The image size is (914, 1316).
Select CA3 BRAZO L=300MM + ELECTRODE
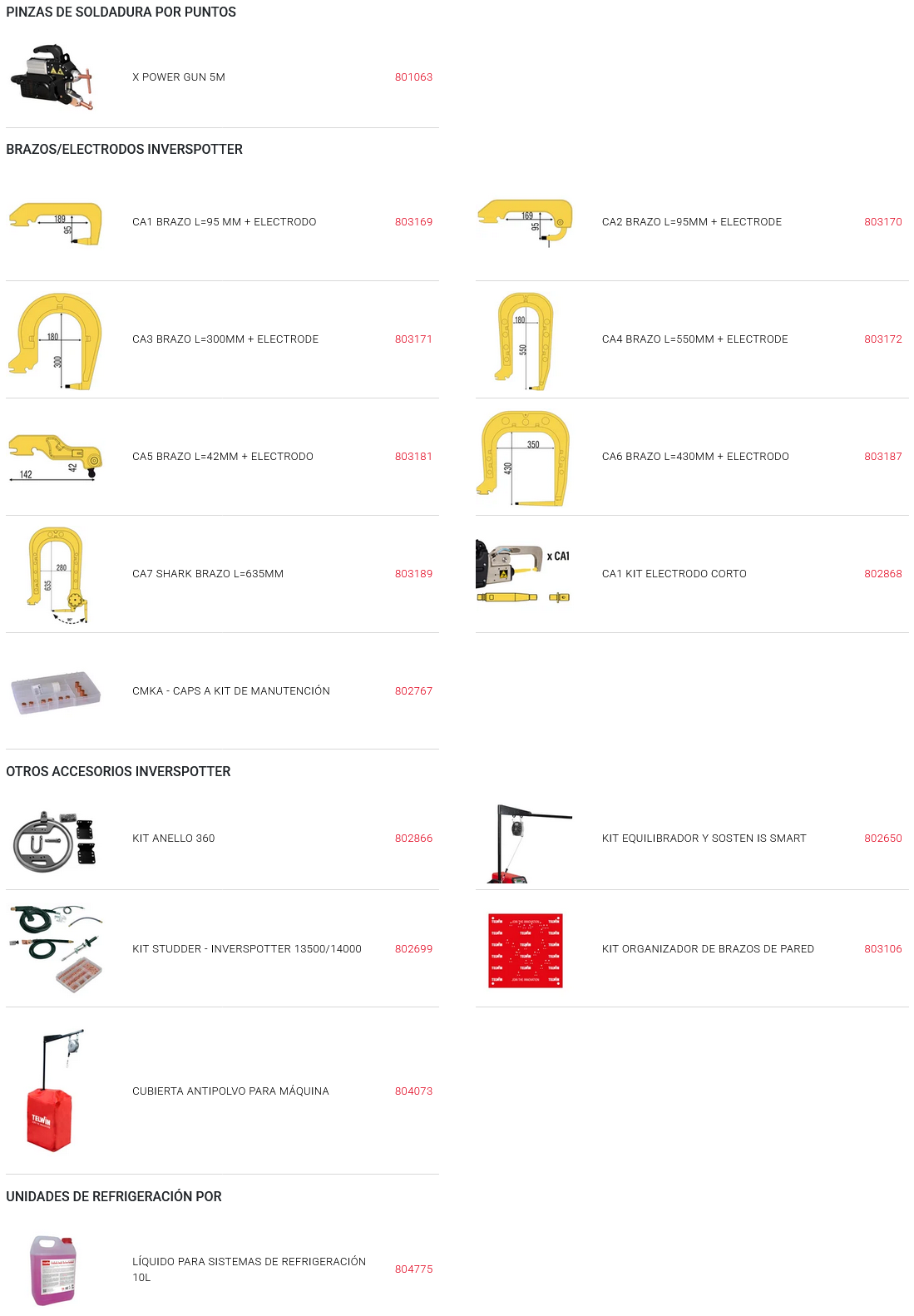[x=225, y=339]
